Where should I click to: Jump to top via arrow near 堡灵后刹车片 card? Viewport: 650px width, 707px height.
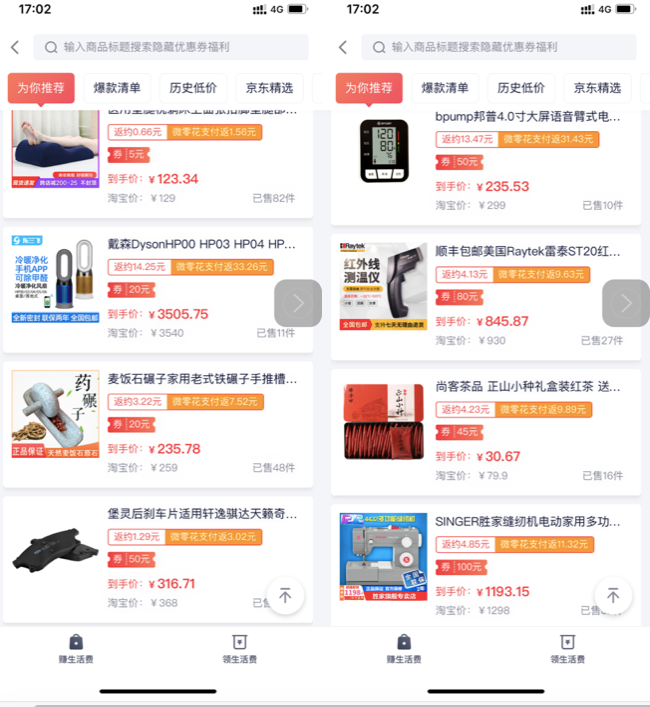click(285, 596)
